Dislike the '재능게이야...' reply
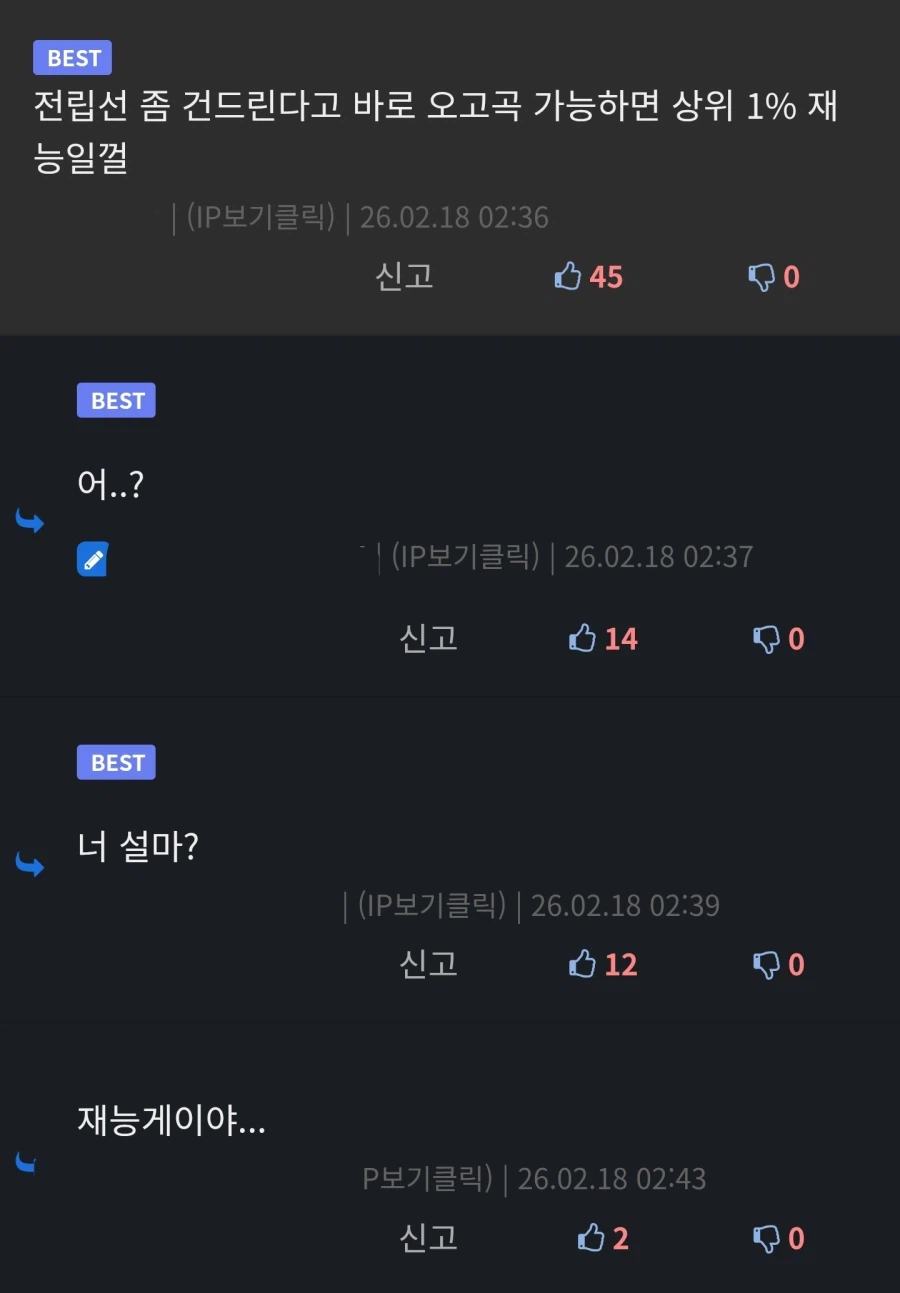 tap(766, 1239)
